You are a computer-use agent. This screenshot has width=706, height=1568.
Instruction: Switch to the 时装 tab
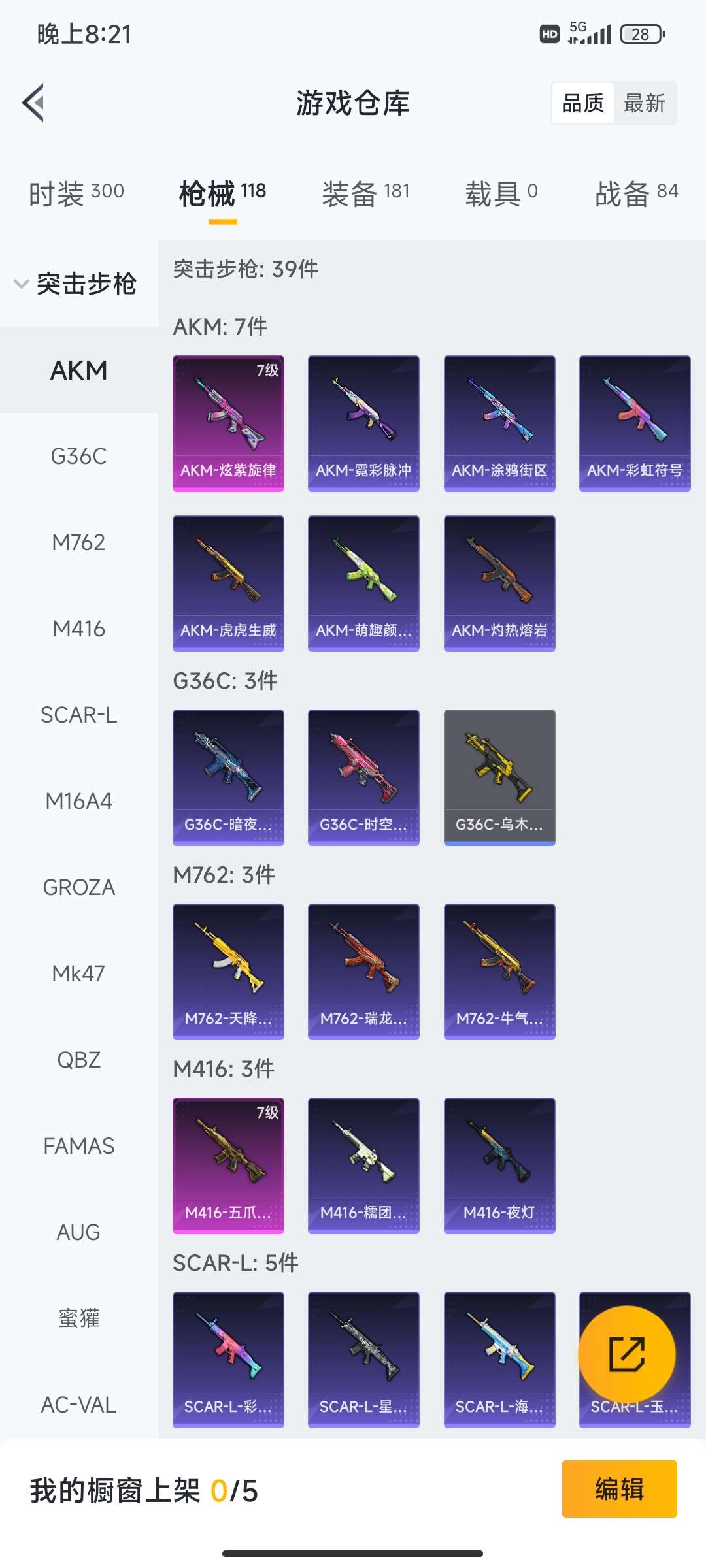(76, 193)
